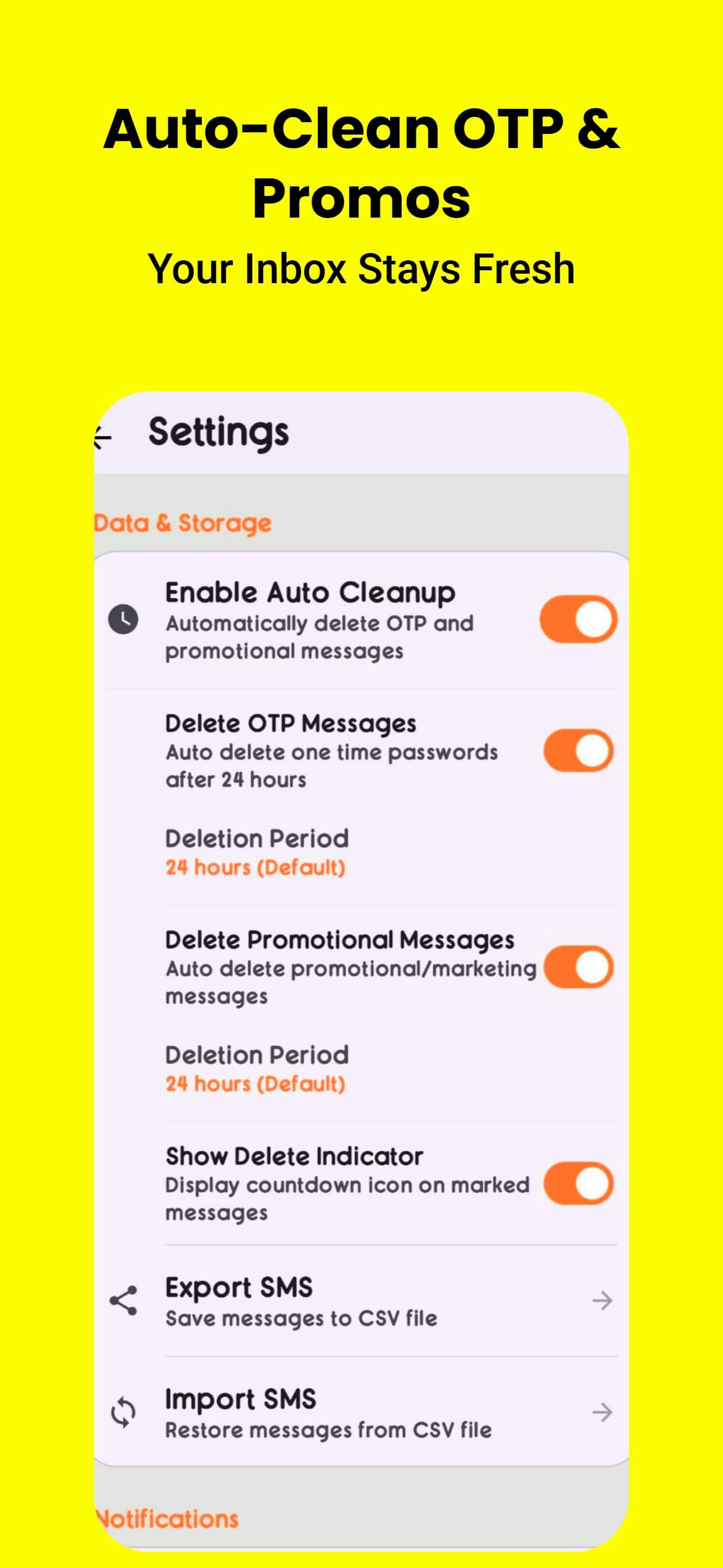This screenshot has width=723, height=1568.
Task: Select 24 hours (Default) under promotional deletion
Action: coord(256,1083)
